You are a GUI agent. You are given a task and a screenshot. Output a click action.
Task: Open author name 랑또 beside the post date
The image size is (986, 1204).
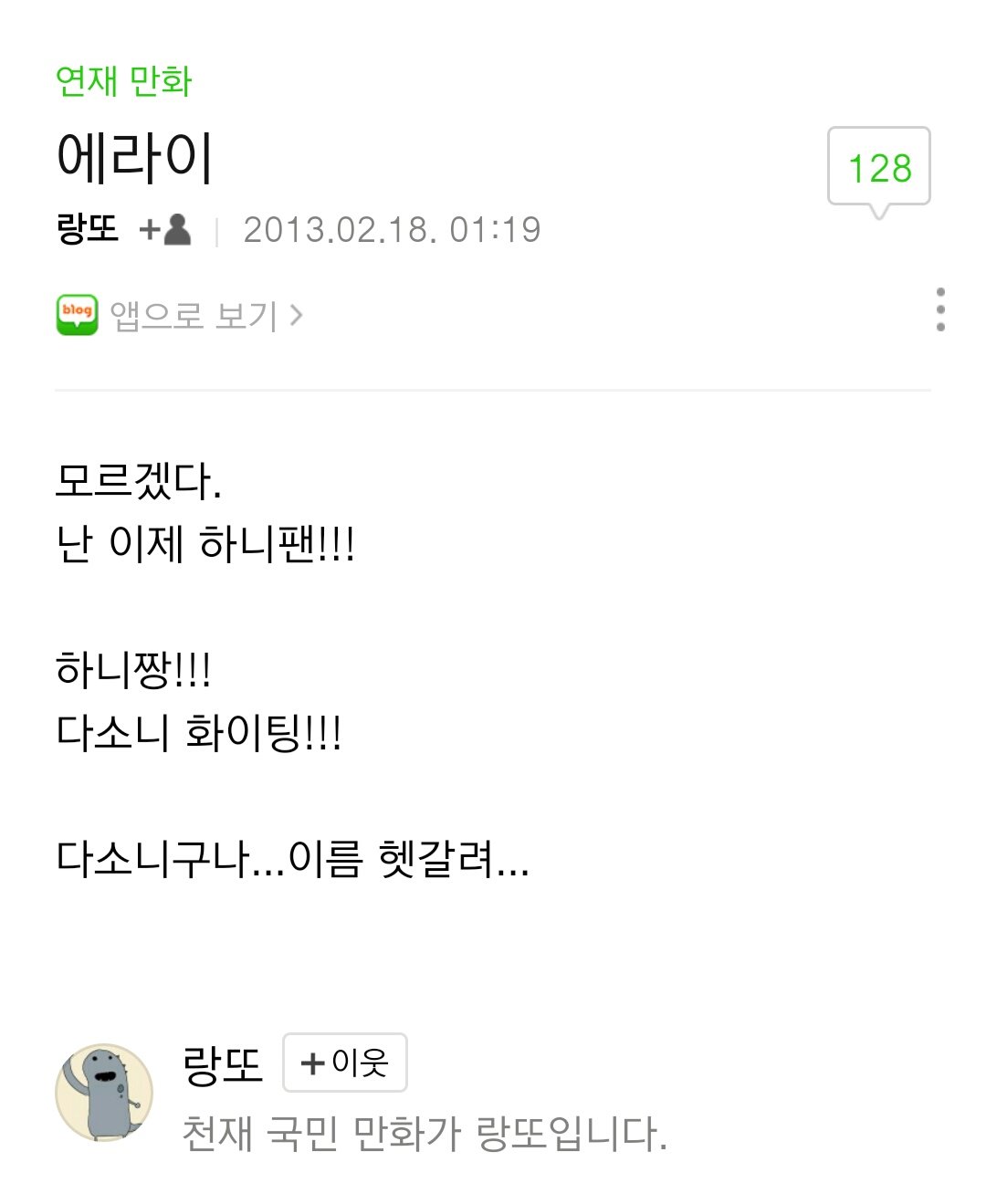88,228
